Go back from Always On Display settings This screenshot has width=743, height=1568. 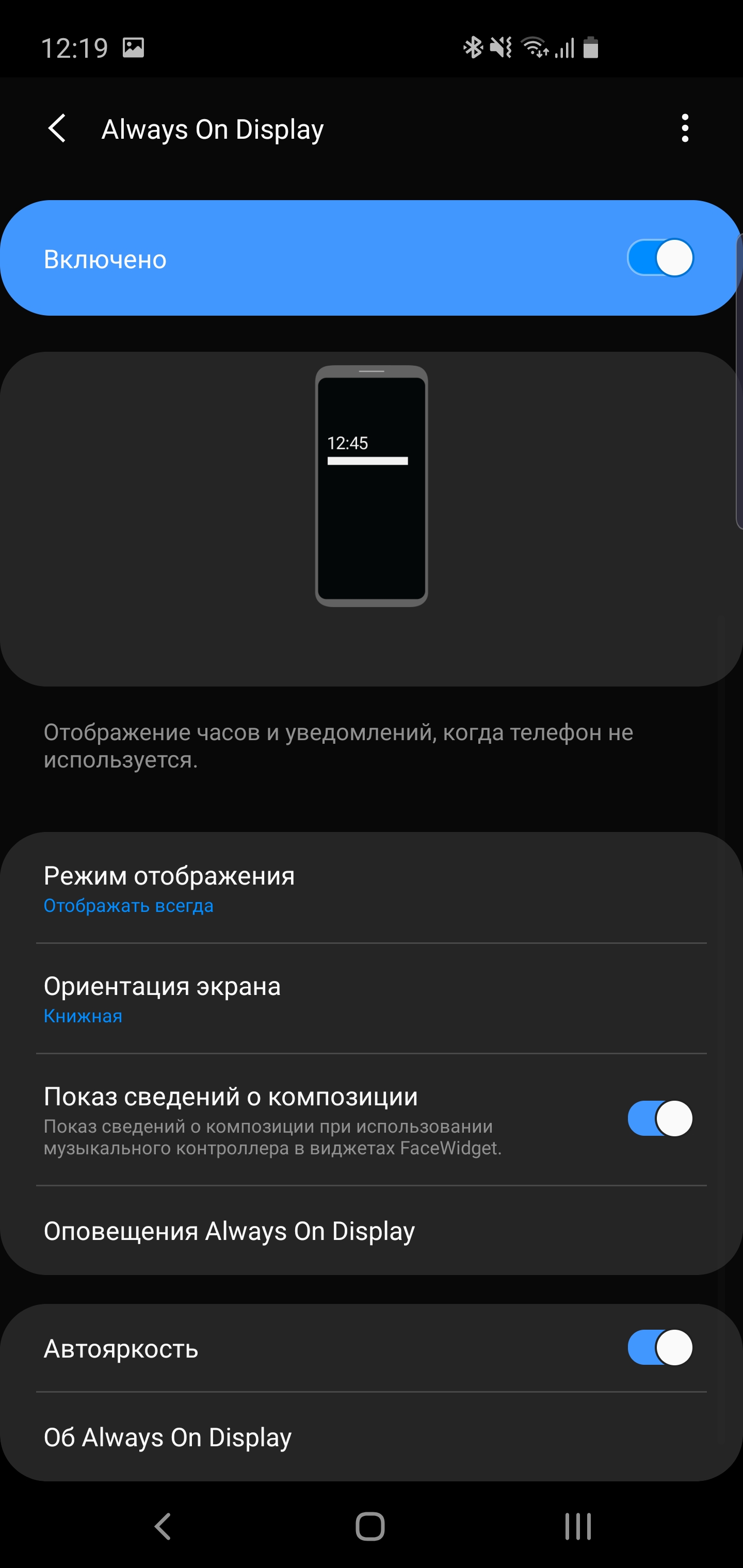click(x=57, y=128)
